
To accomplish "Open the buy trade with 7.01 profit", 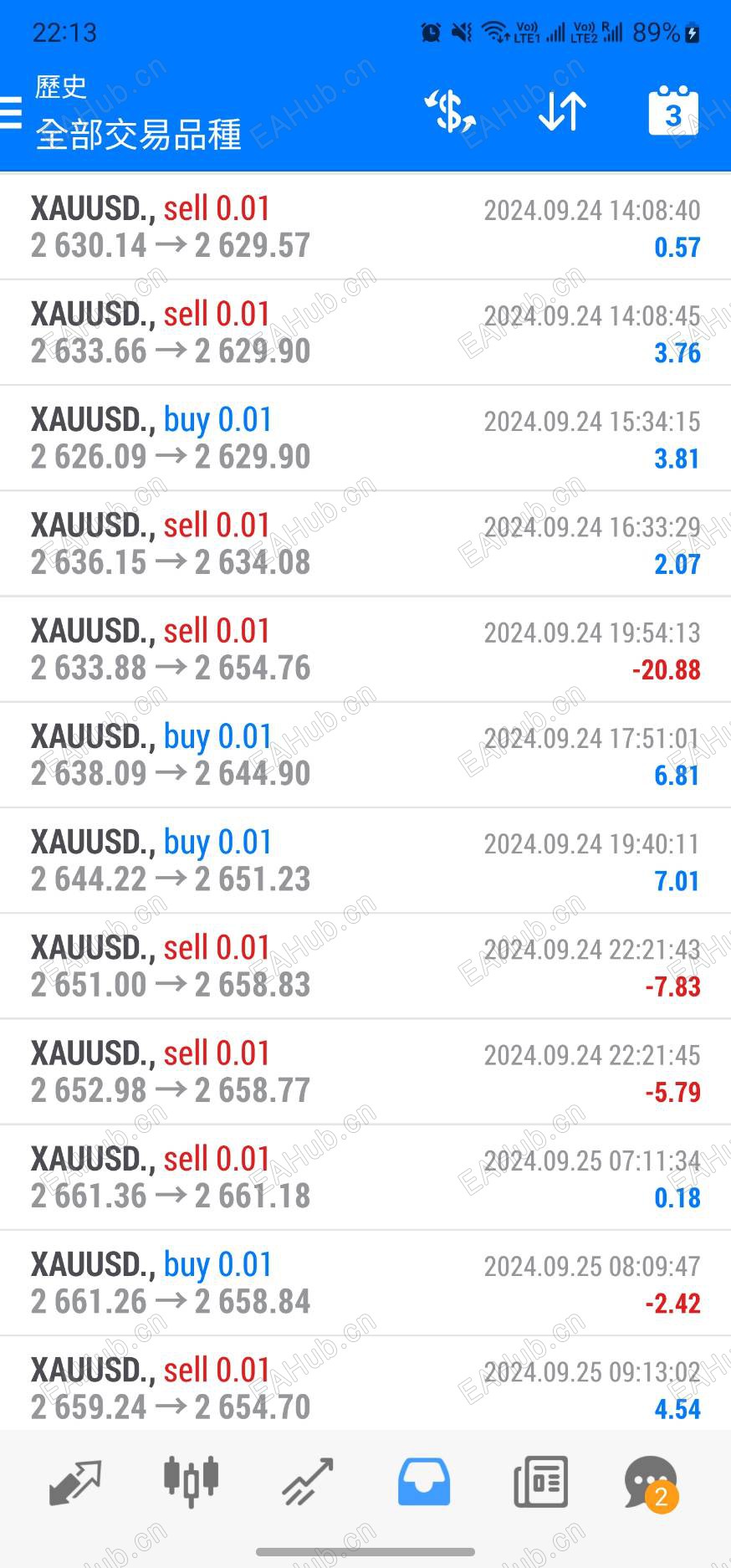I will pyautogui.click(x=365, y=860).
